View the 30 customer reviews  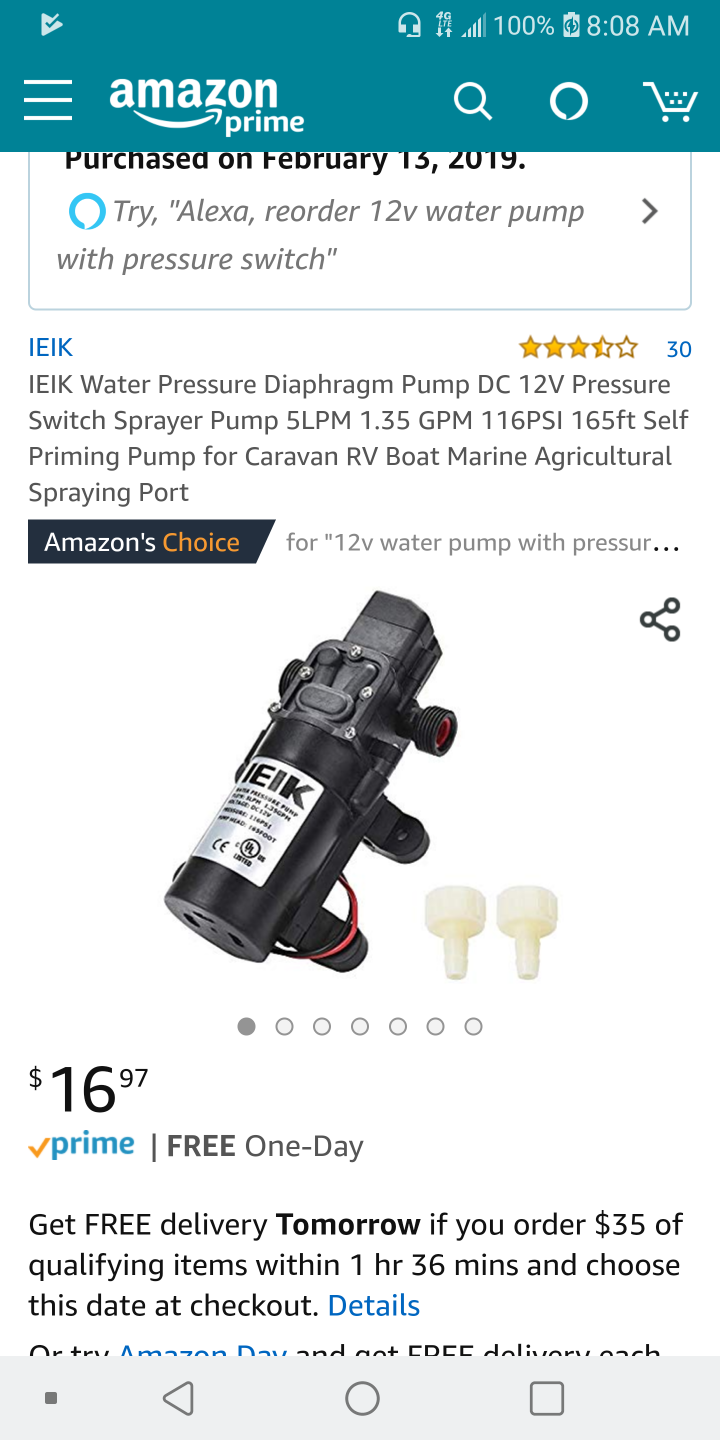tap(679, 349)
